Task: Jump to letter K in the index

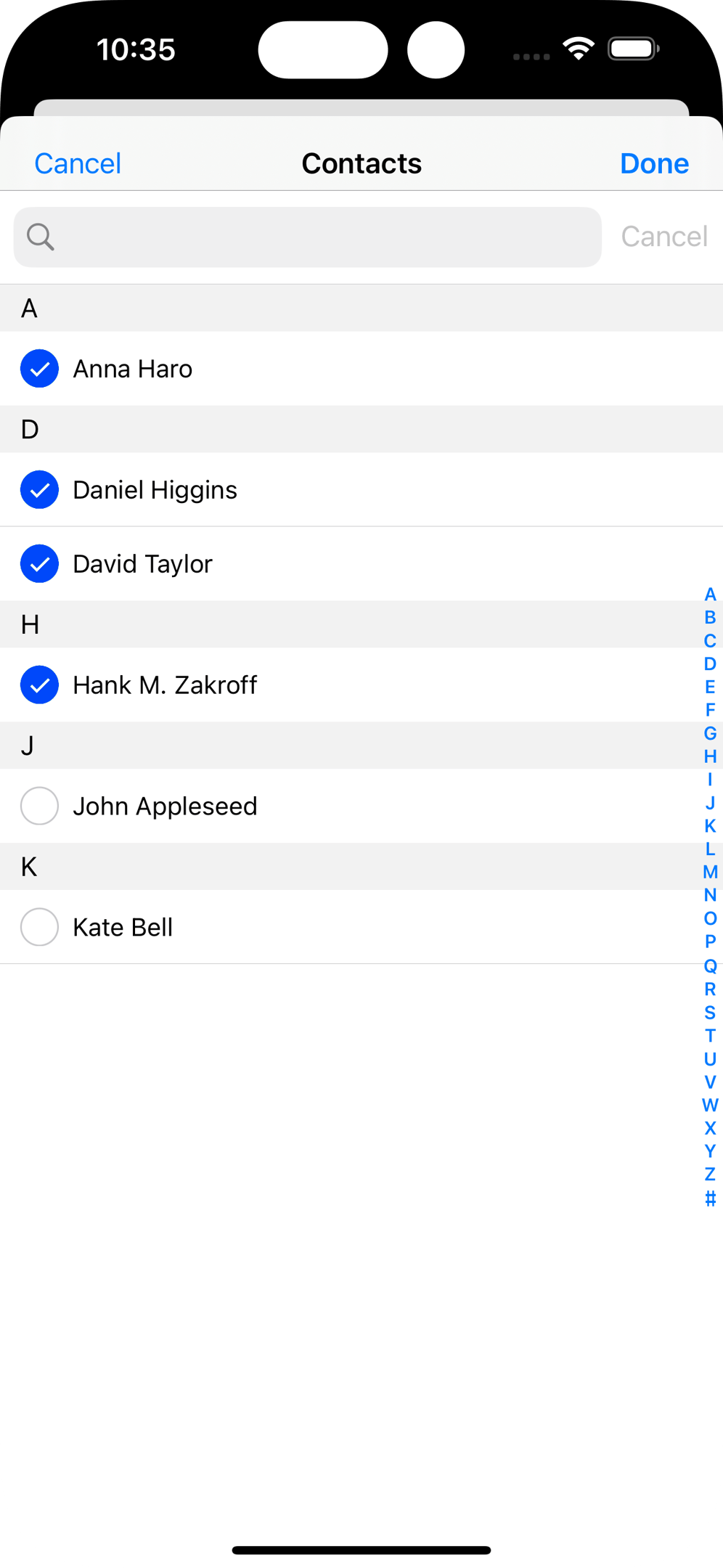Action: click(710, 826)
